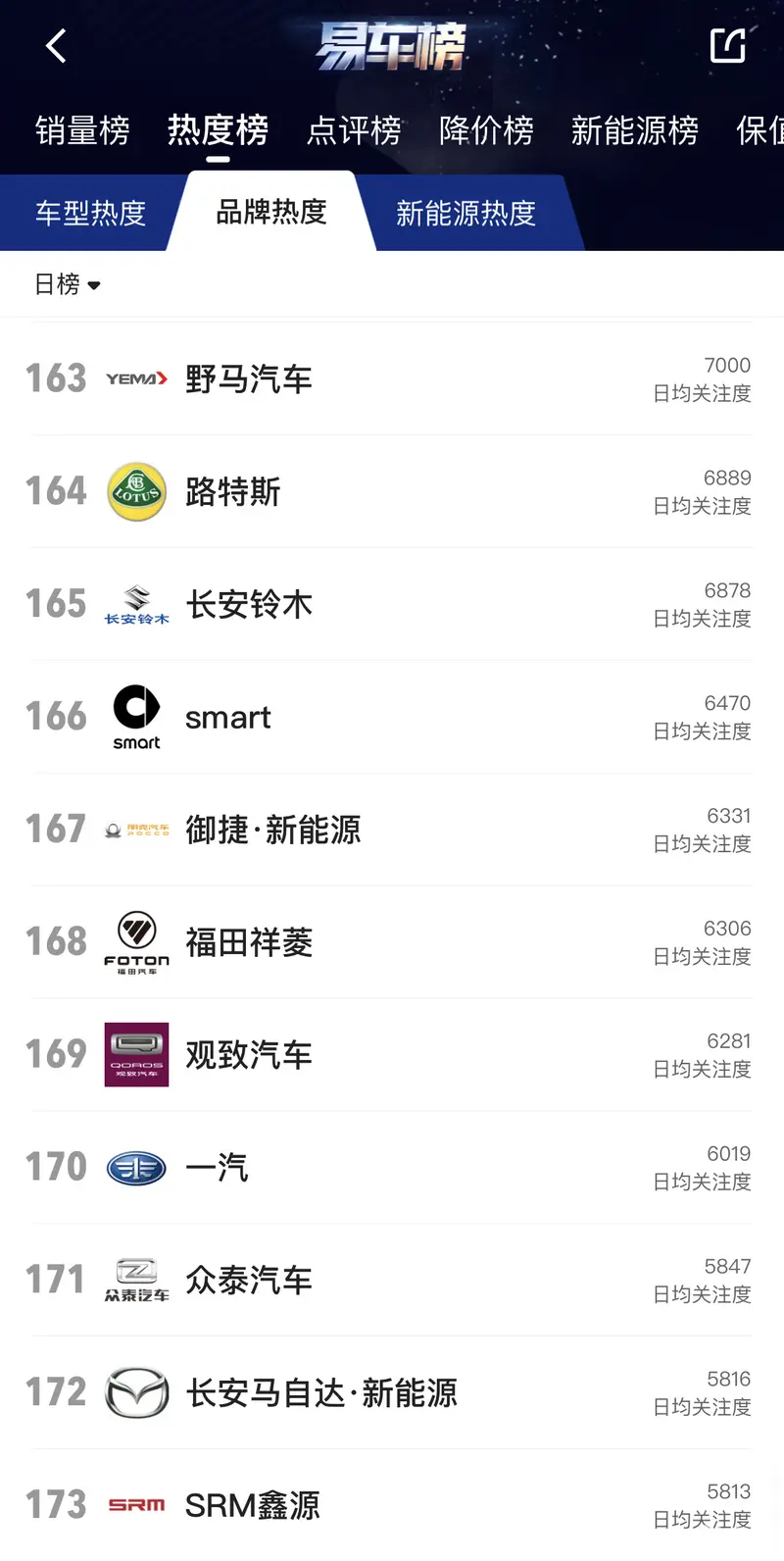Share the ranking via the top-right icon
This screenshot has width=784, height=1561.
[727, 45]
